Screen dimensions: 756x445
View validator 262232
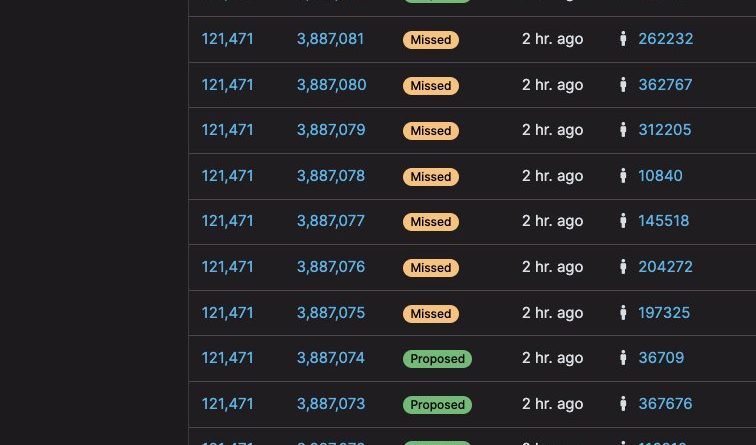tap(665, 39)
